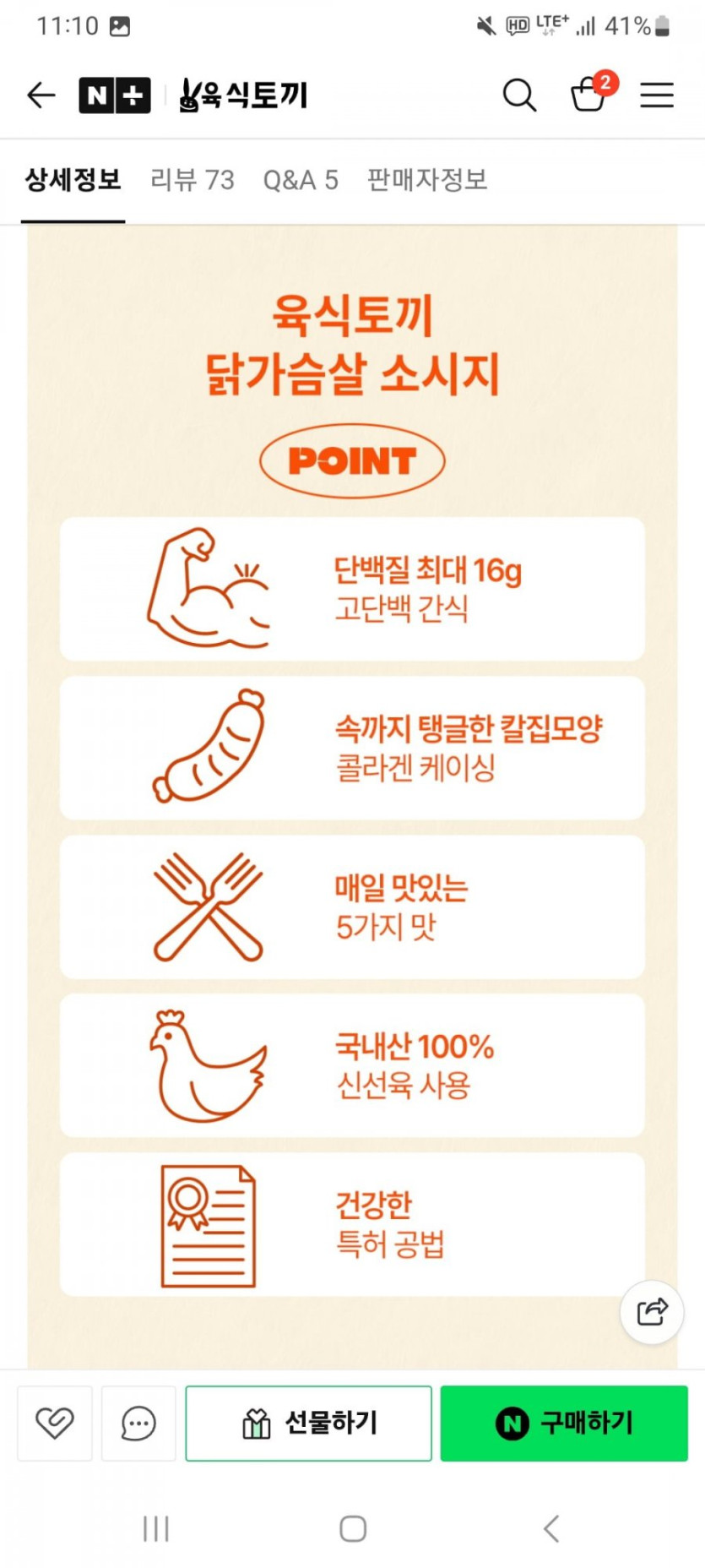Share this product via floating button
This screenshot has height=1568, width=705.
pyautogui.click(x=652, y=1312)
